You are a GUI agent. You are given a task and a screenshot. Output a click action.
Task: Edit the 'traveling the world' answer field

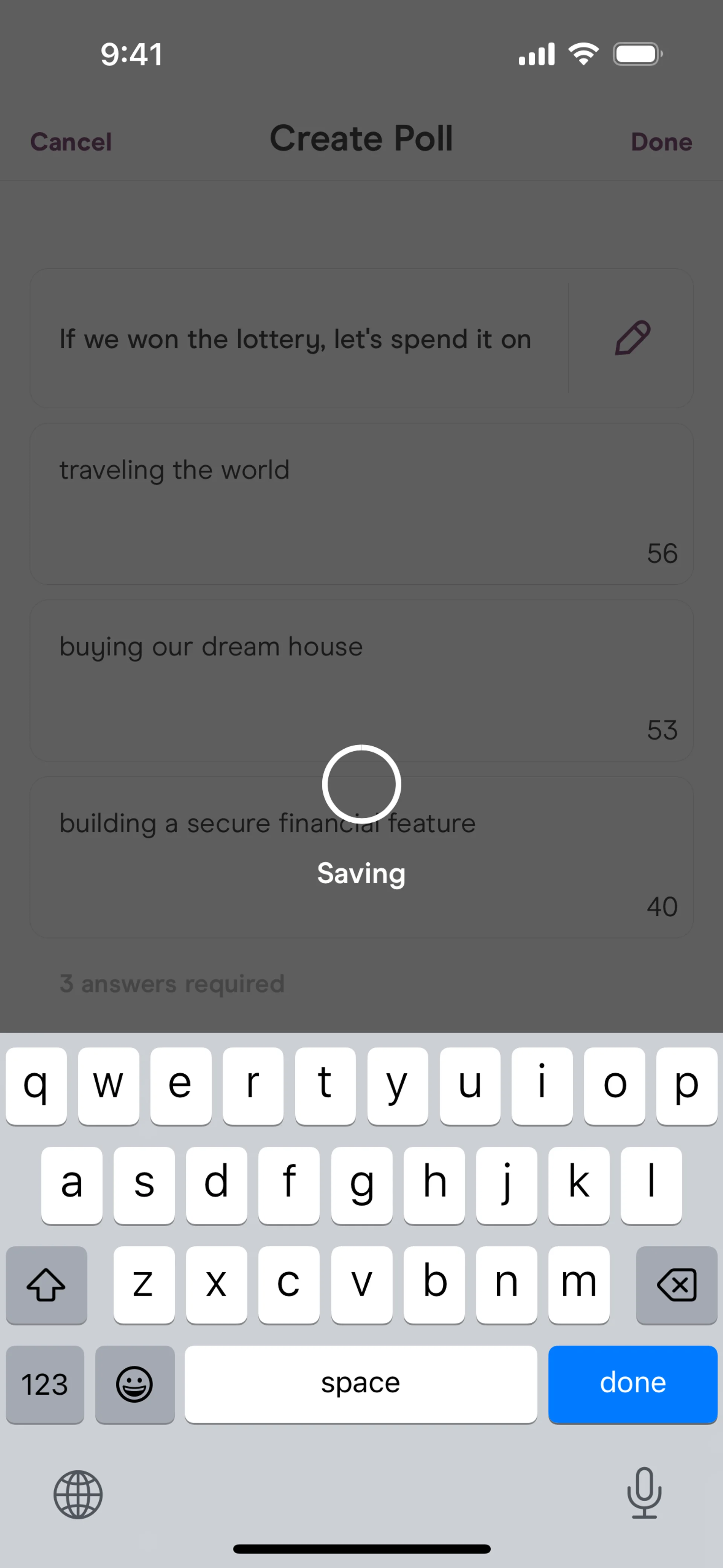tap(361, 504)
